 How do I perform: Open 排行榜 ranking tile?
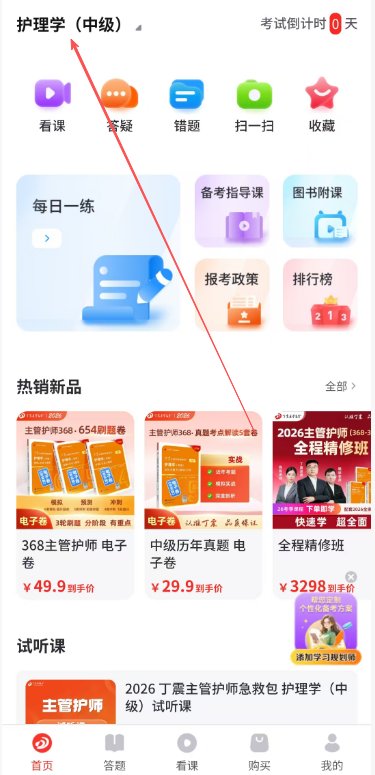(x=320, y=295)
